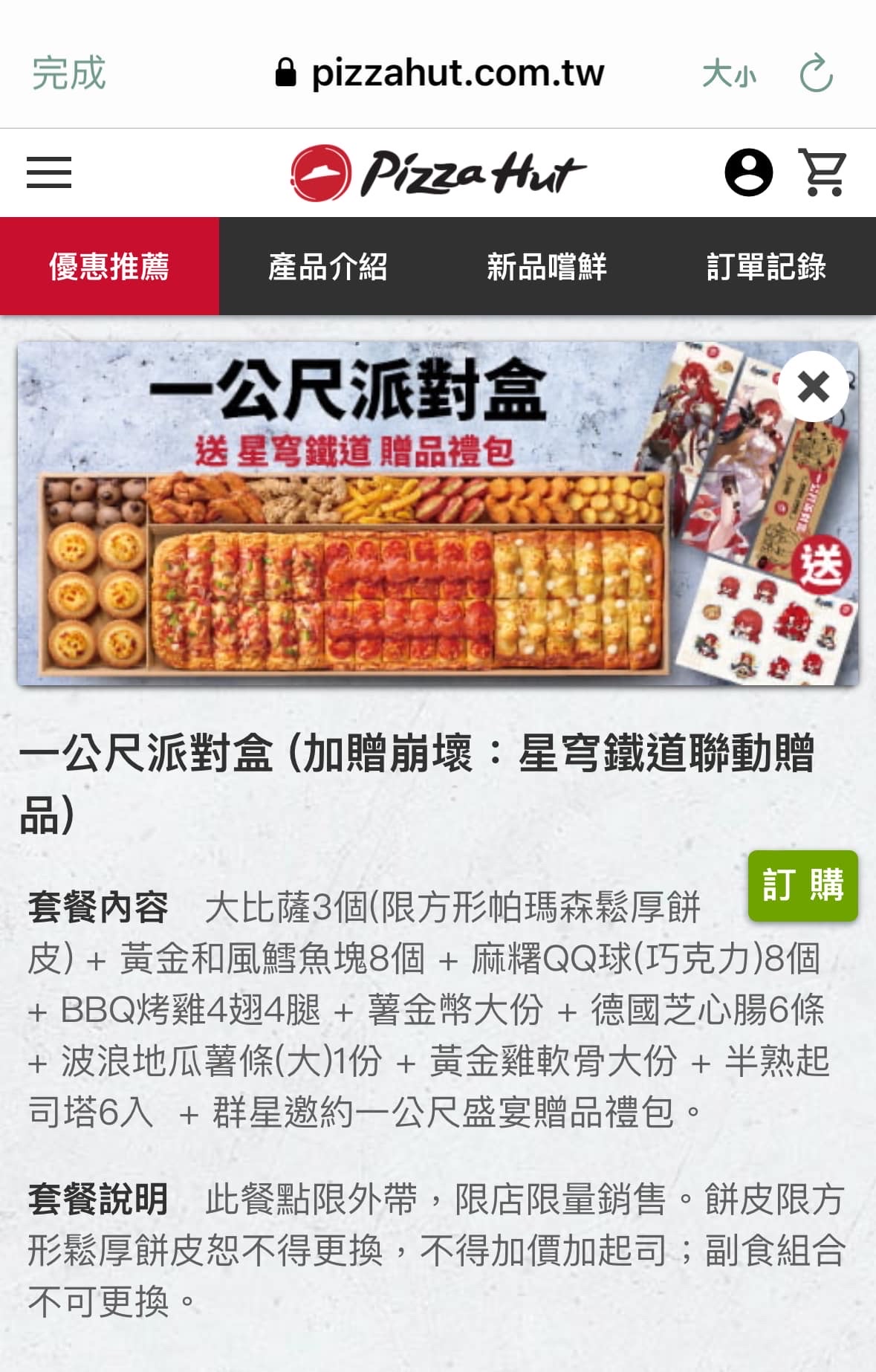Go to the 訂單記錄 tab
This screenshot has width=876, height=1372.
766,266
